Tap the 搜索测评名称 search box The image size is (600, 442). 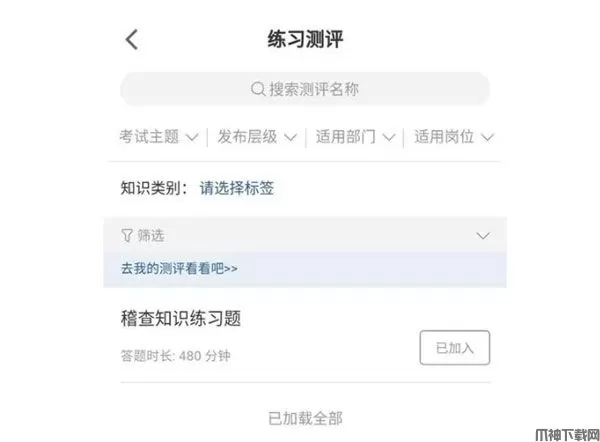pyautogui.click(x=305, y=89)
